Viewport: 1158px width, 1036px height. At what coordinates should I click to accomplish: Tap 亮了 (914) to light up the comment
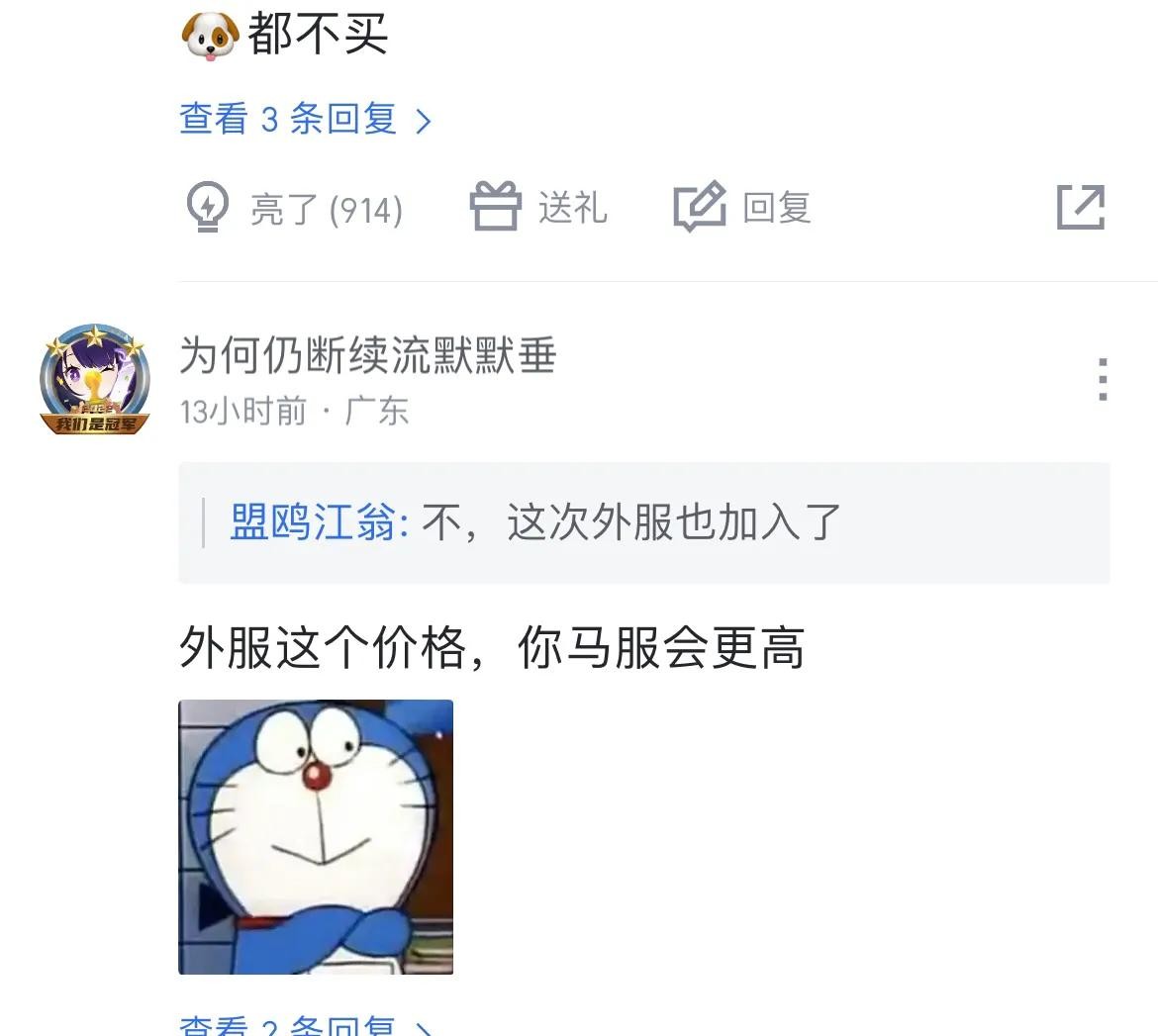click(x=295, y=208)
